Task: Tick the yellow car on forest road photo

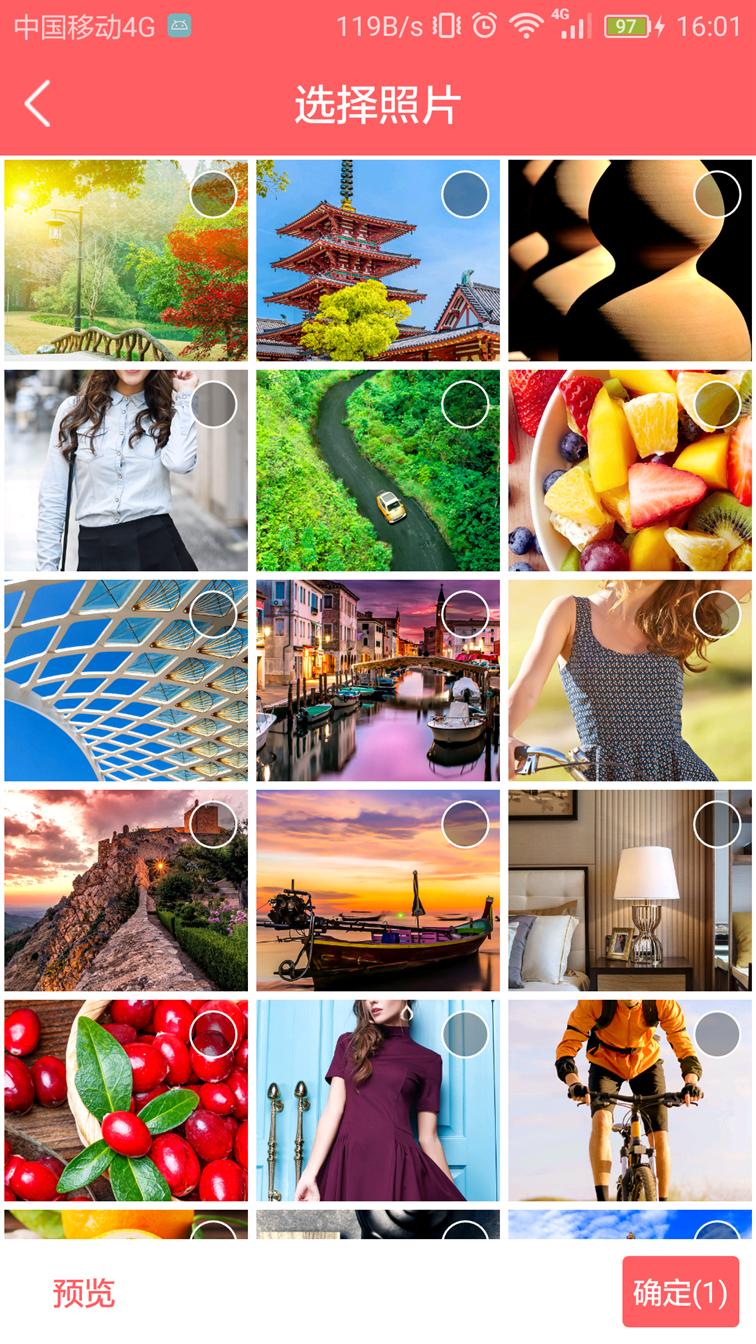Action: pyautogui.click(x=465, y=405)
